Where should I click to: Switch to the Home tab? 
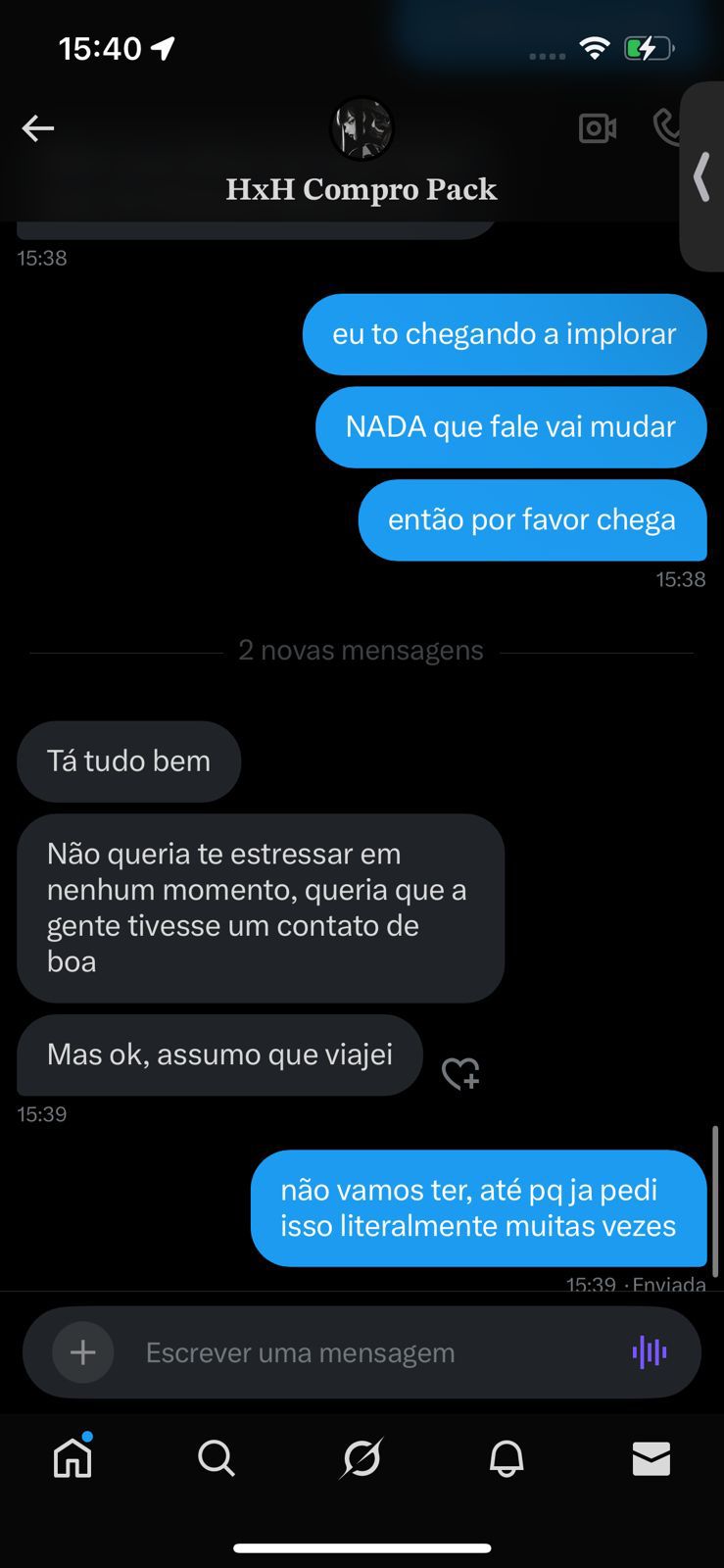(x=72, y=1458)
